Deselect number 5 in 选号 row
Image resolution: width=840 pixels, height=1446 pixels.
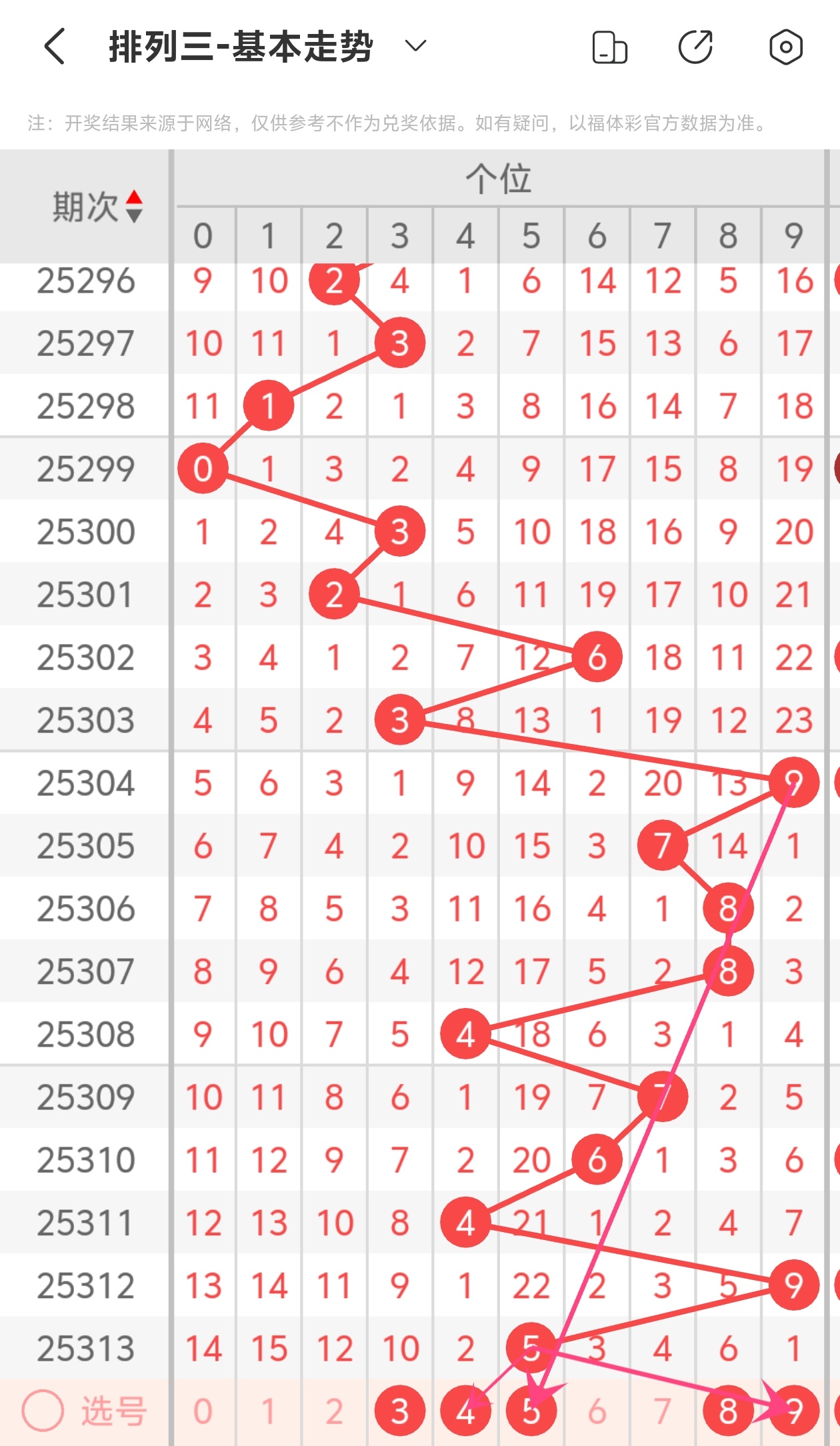coord(531,1411)
